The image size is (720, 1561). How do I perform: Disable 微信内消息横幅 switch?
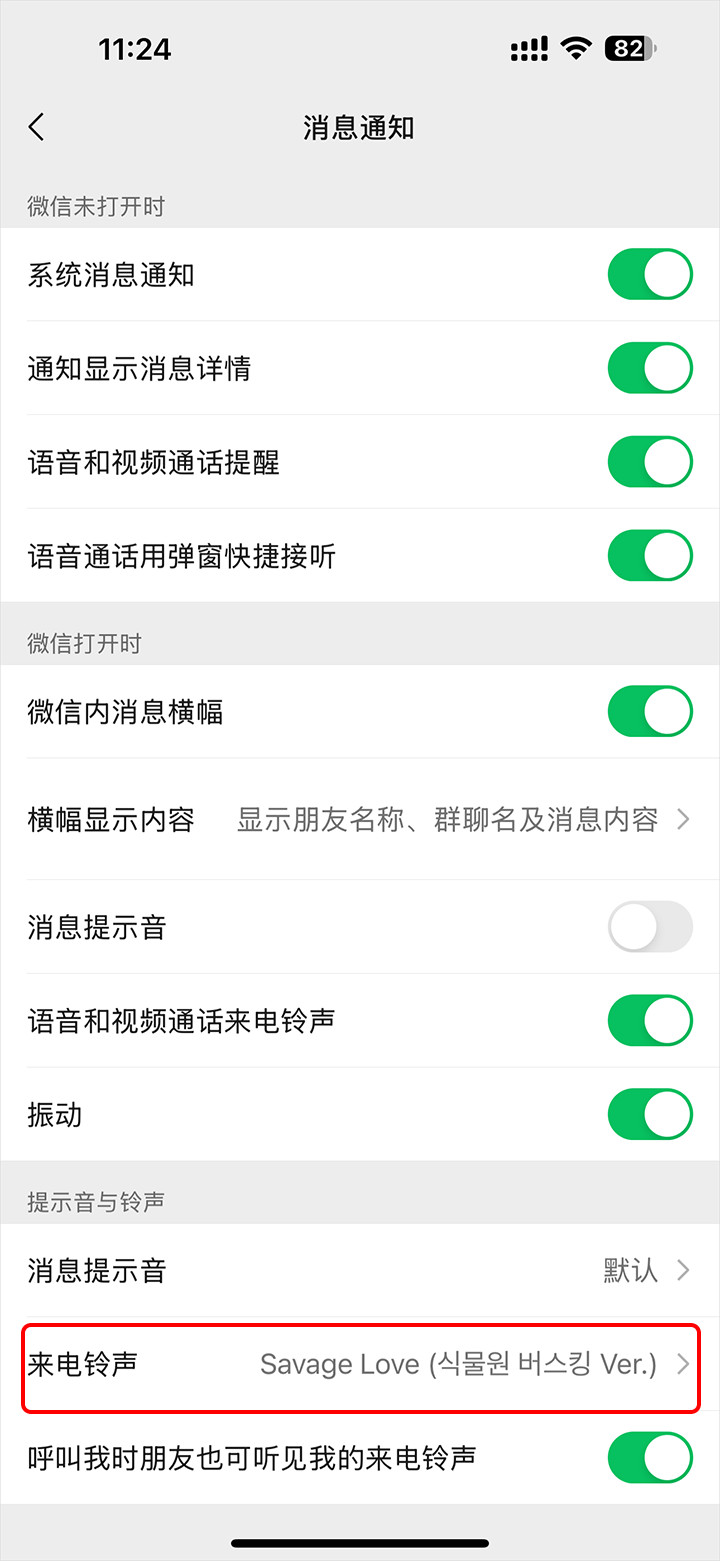pyautogui.click(x=650, y=712)
